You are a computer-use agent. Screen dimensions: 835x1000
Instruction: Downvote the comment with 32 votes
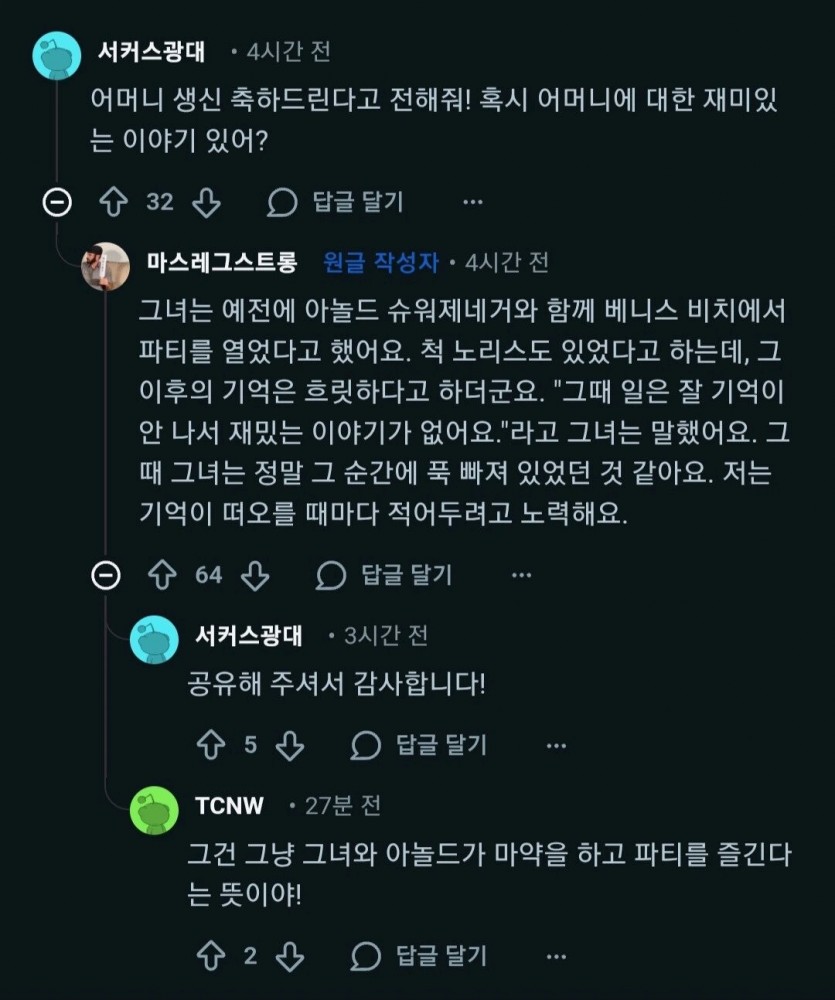pyautogui.click(x=205, y=203)
